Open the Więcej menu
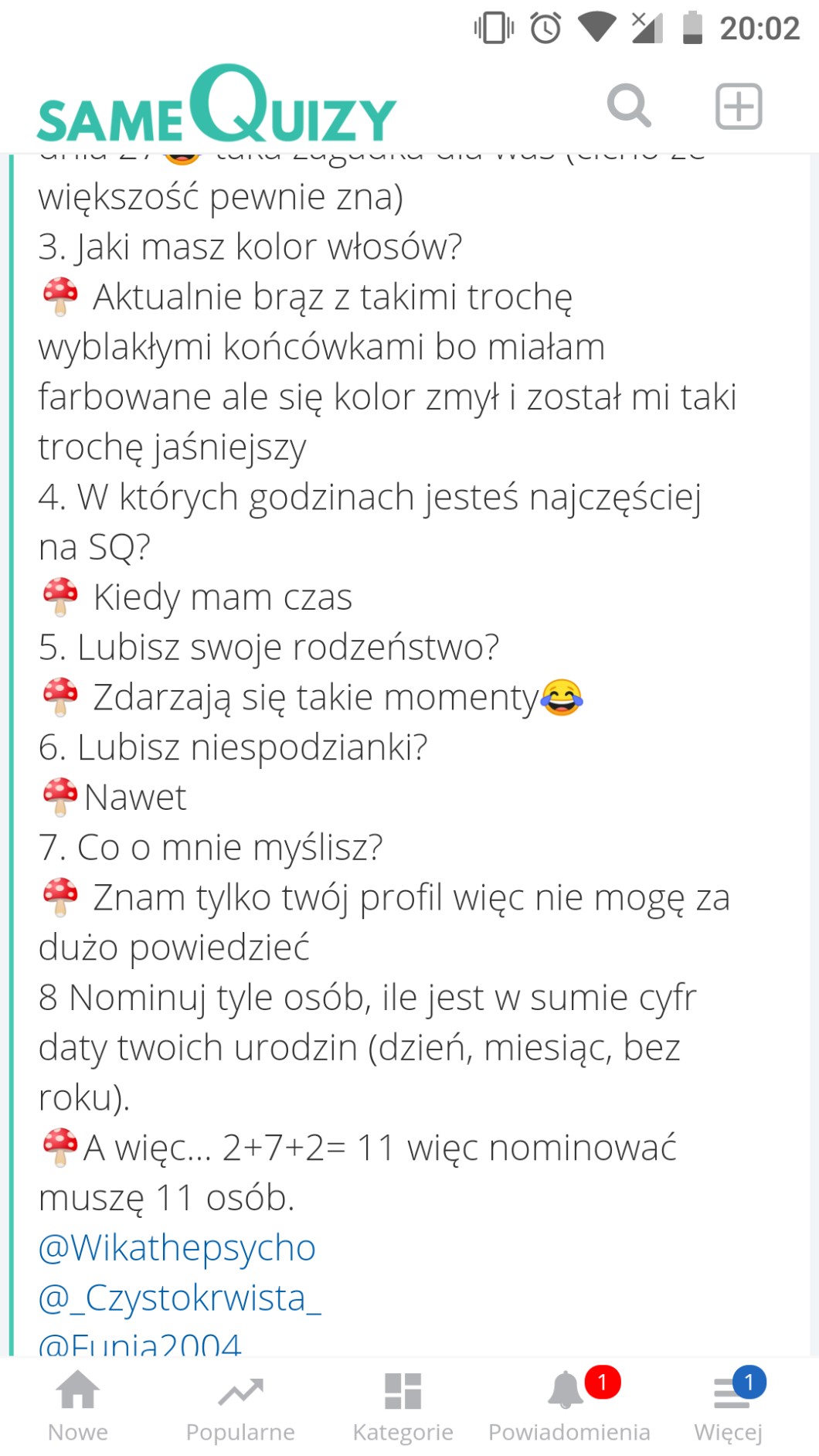This screenshot has height=1456, width=819. pyautogui.click(x=729, y=1406)
